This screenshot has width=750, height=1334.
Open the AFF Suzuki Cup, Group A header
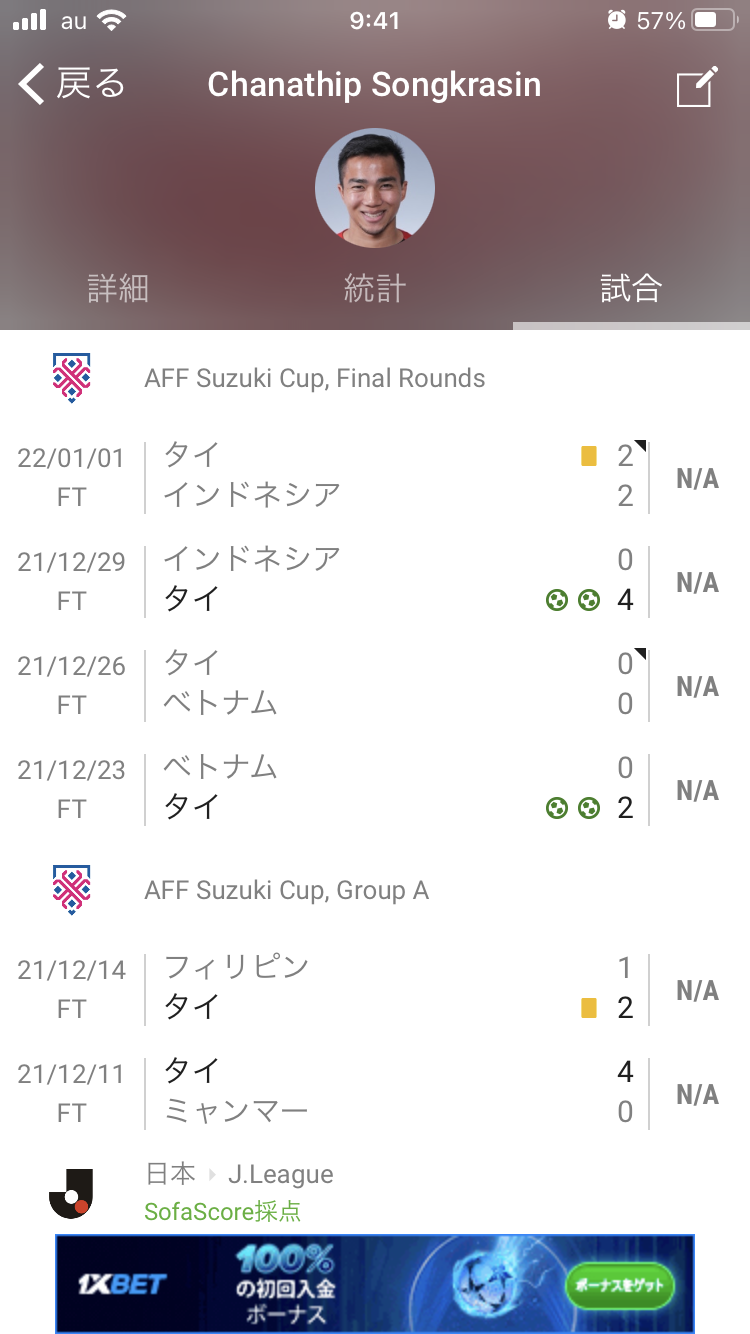(x=375, y=890)
